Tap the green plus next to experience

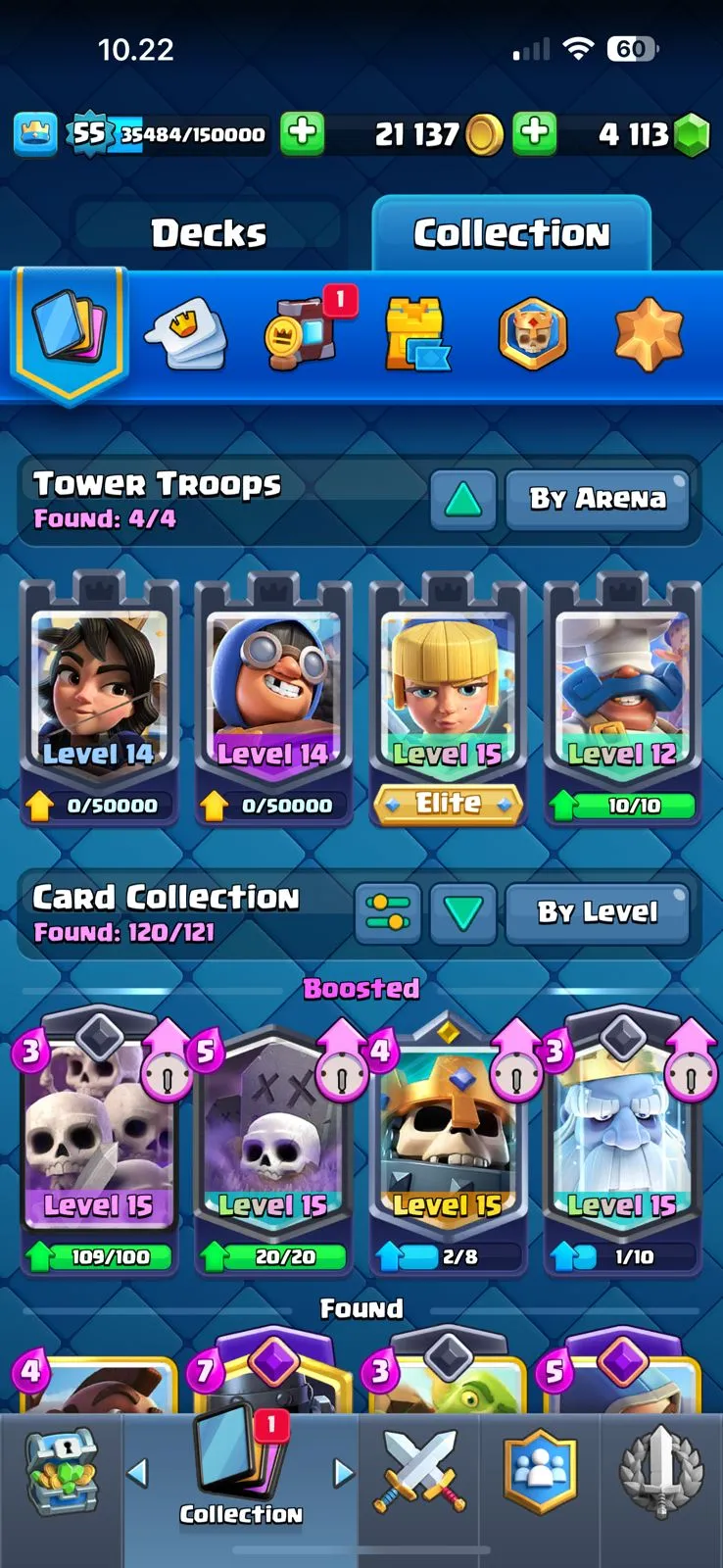tap(303, 133)
